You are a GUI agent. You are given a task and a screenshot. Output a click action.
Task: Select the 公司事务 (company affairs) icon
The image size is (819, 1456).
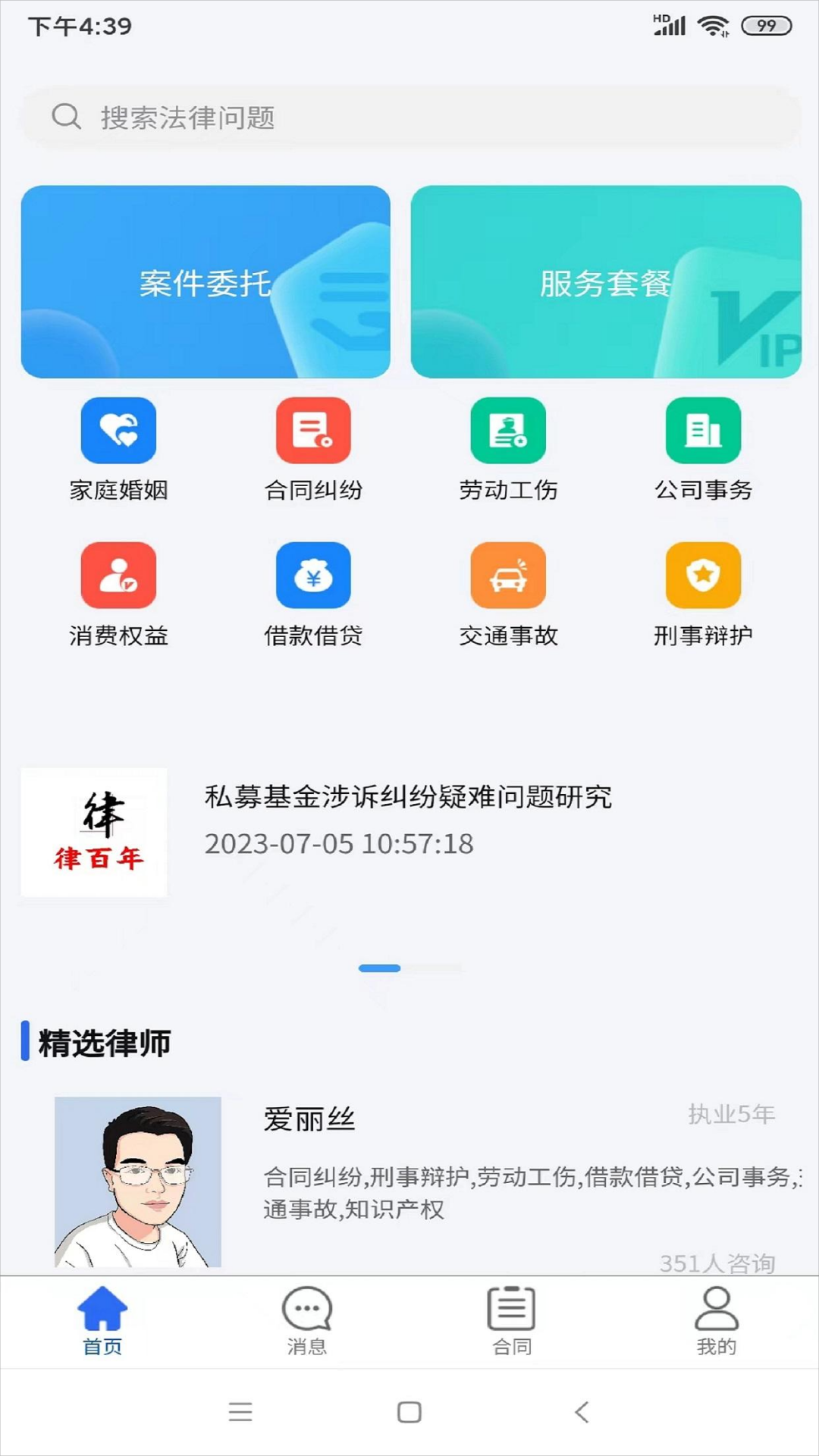tap(704, 431)
